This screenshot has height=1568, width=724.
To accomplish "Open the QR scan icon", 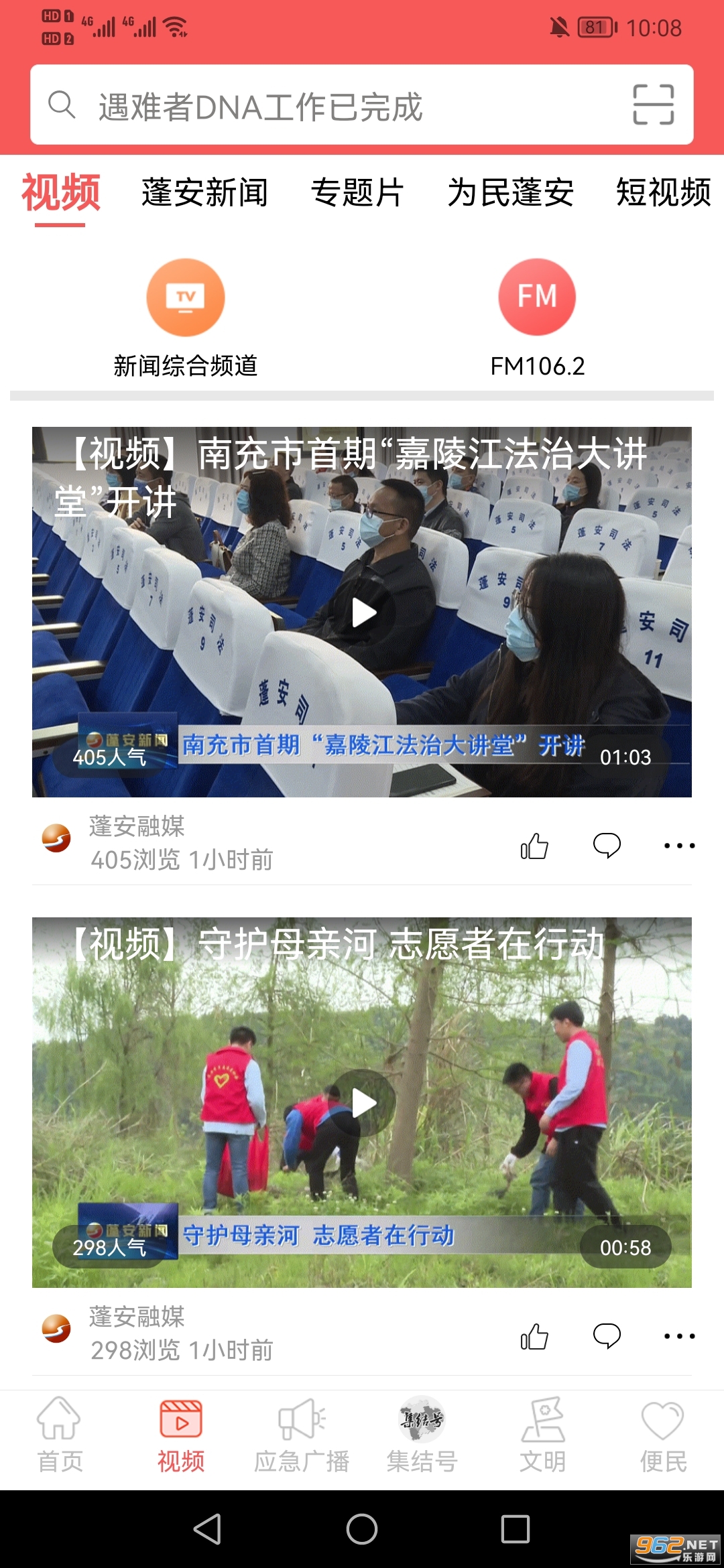I will point(653,105).
